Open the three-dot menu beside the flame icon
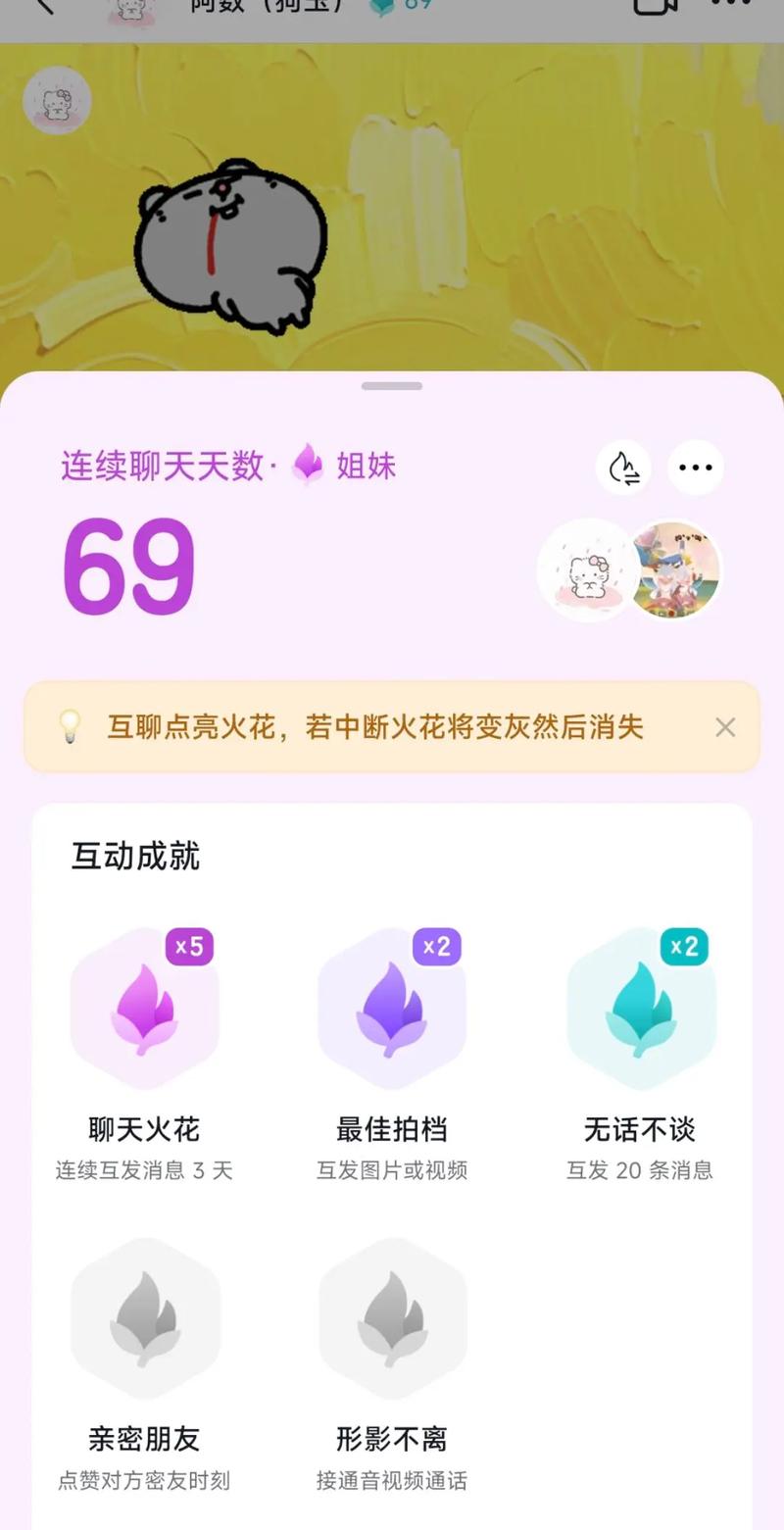Viewport: 784px width, 1530px height. tap(696, 468)
